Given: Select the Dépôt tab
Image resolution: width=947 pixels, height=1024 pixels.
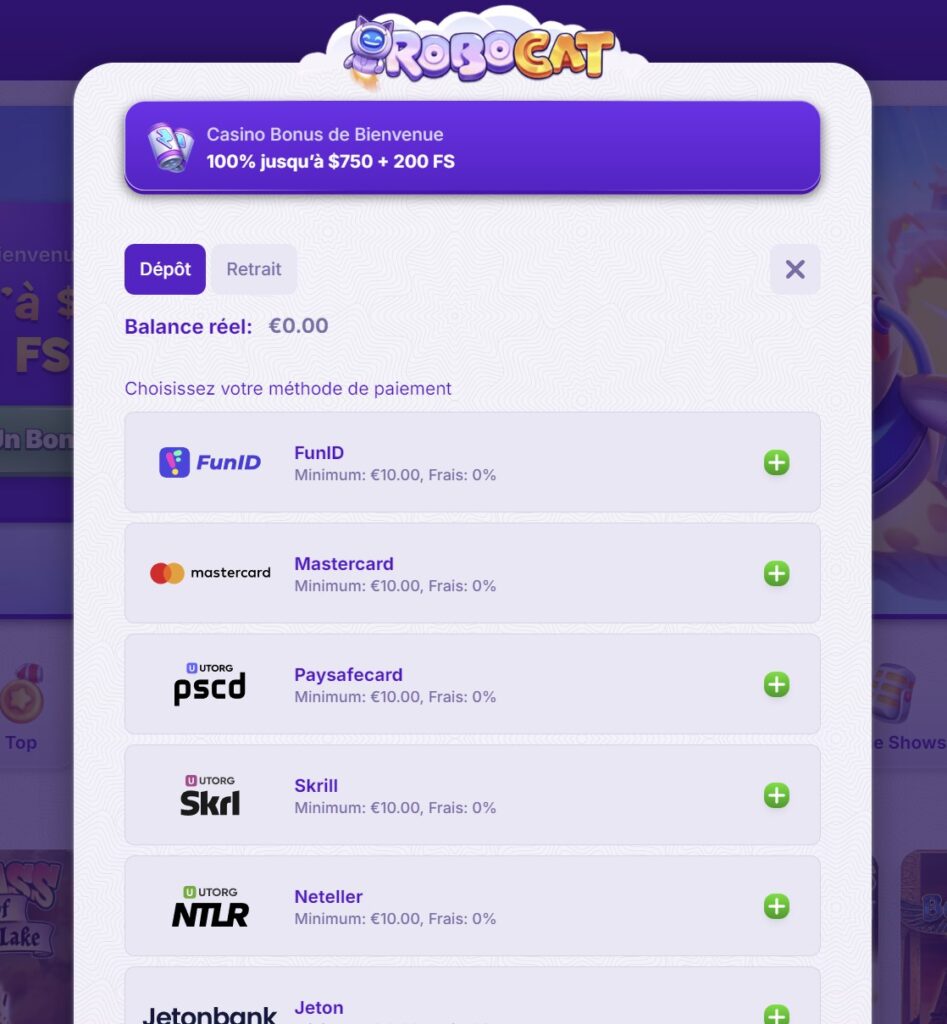Looking at the screenshot, I should [165, 270].
